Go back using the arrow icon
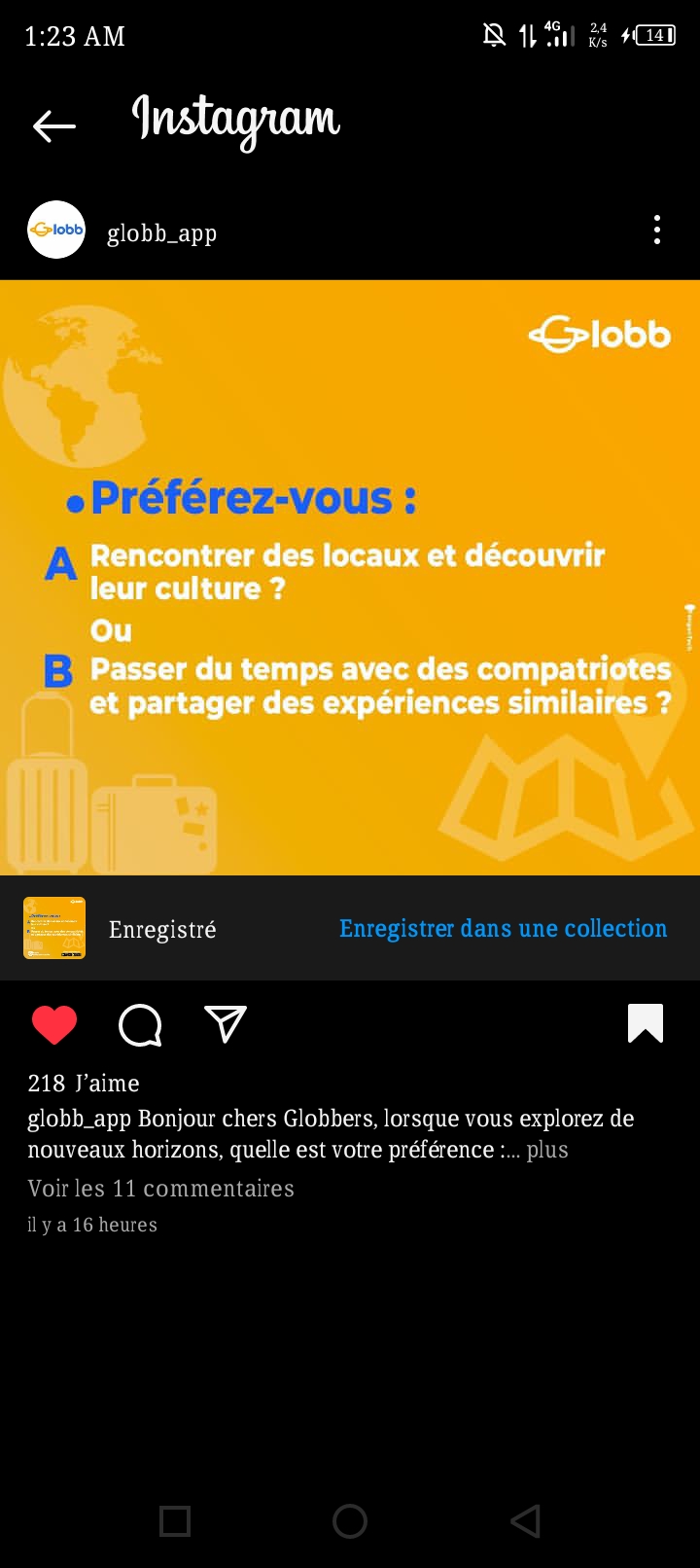Screen dimensions: 700x1568 pyautogui.click(x=53, y=125)
